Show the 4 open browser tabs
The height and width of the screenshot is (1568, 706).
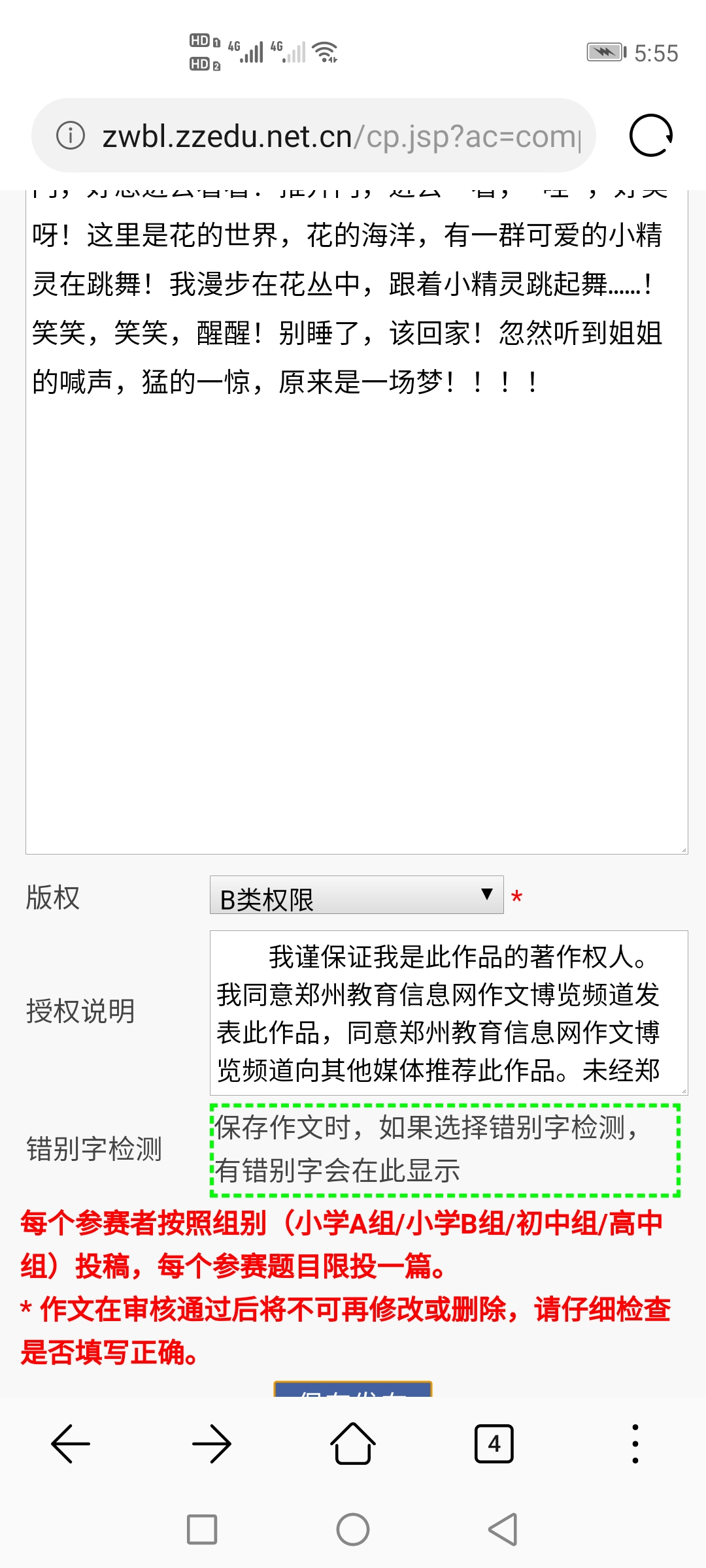494,1443
